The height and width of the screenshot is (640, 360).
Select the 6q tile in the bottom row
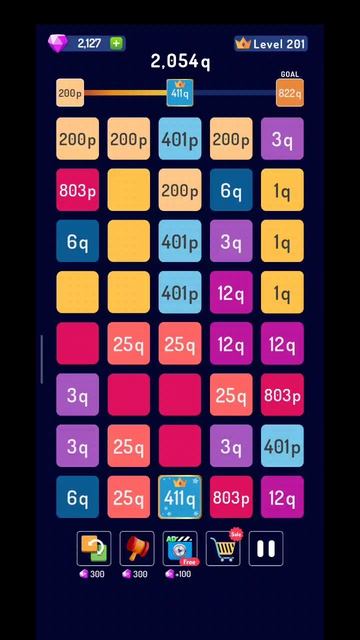tap(78, 497)
